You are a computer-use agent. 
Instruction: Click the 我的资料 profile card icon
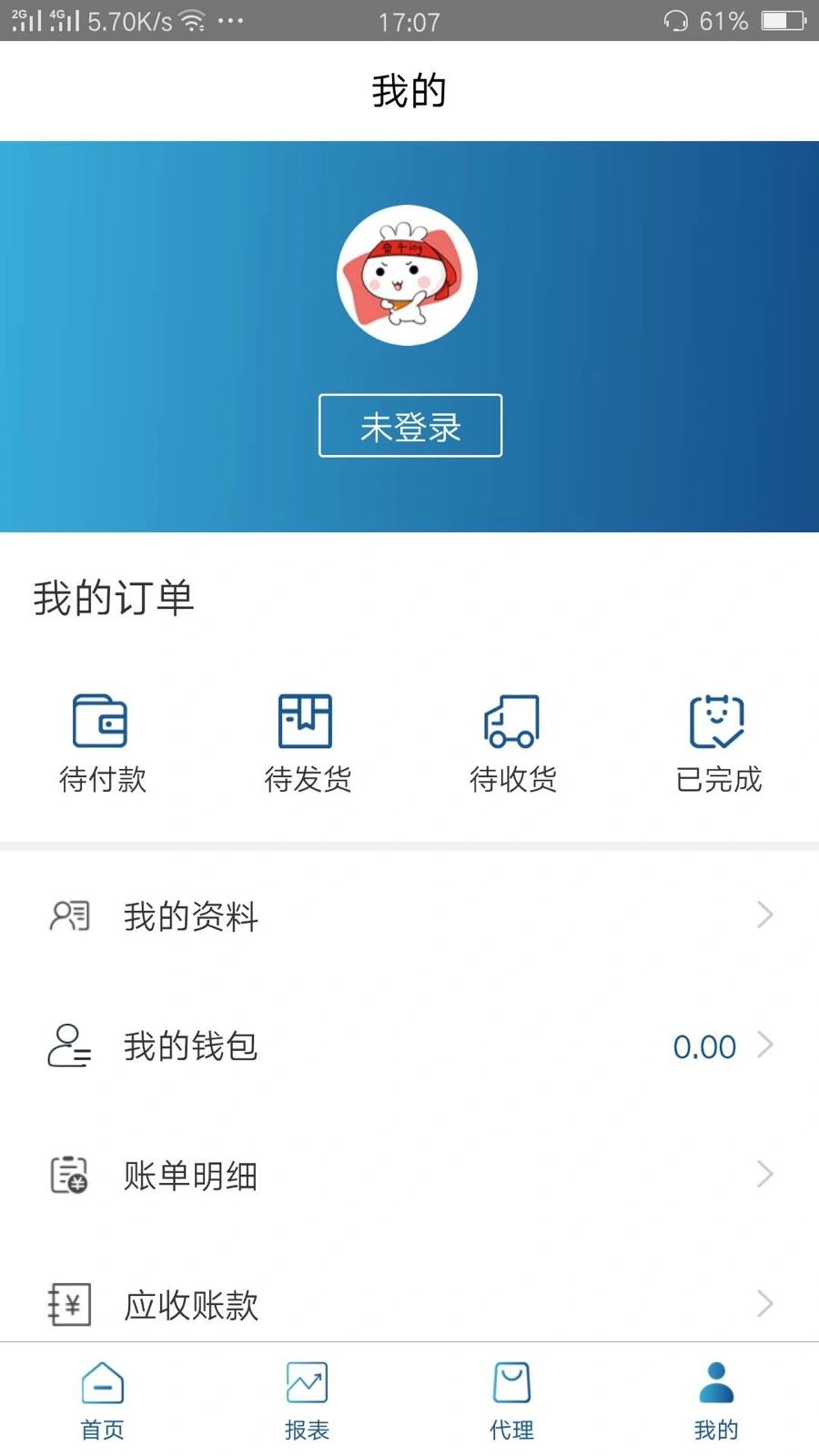[x=68, y=916]
